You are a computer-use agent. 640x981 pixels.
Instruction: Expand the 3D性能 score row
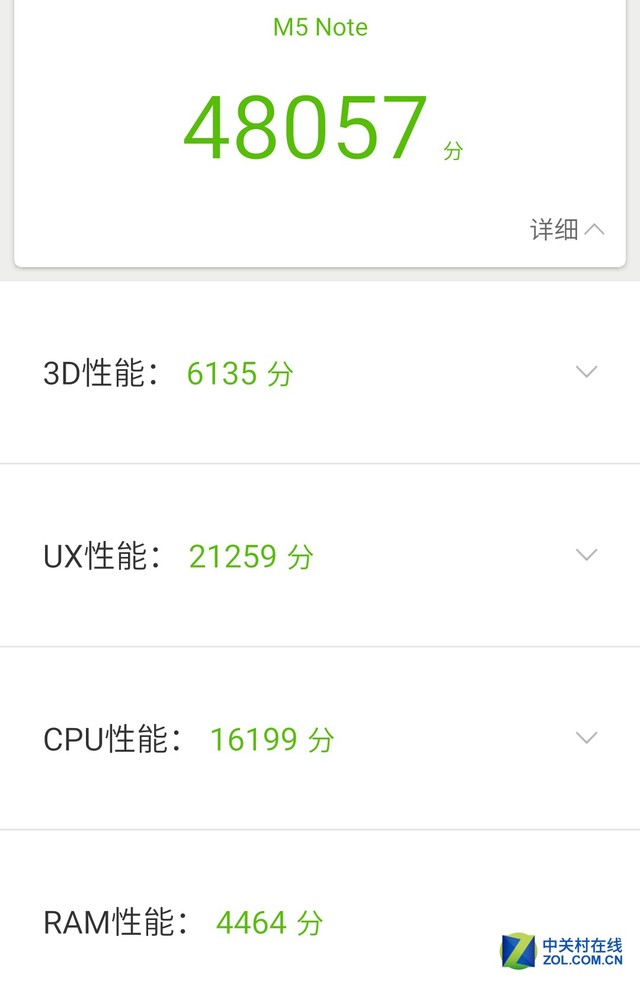pos(587,372)
